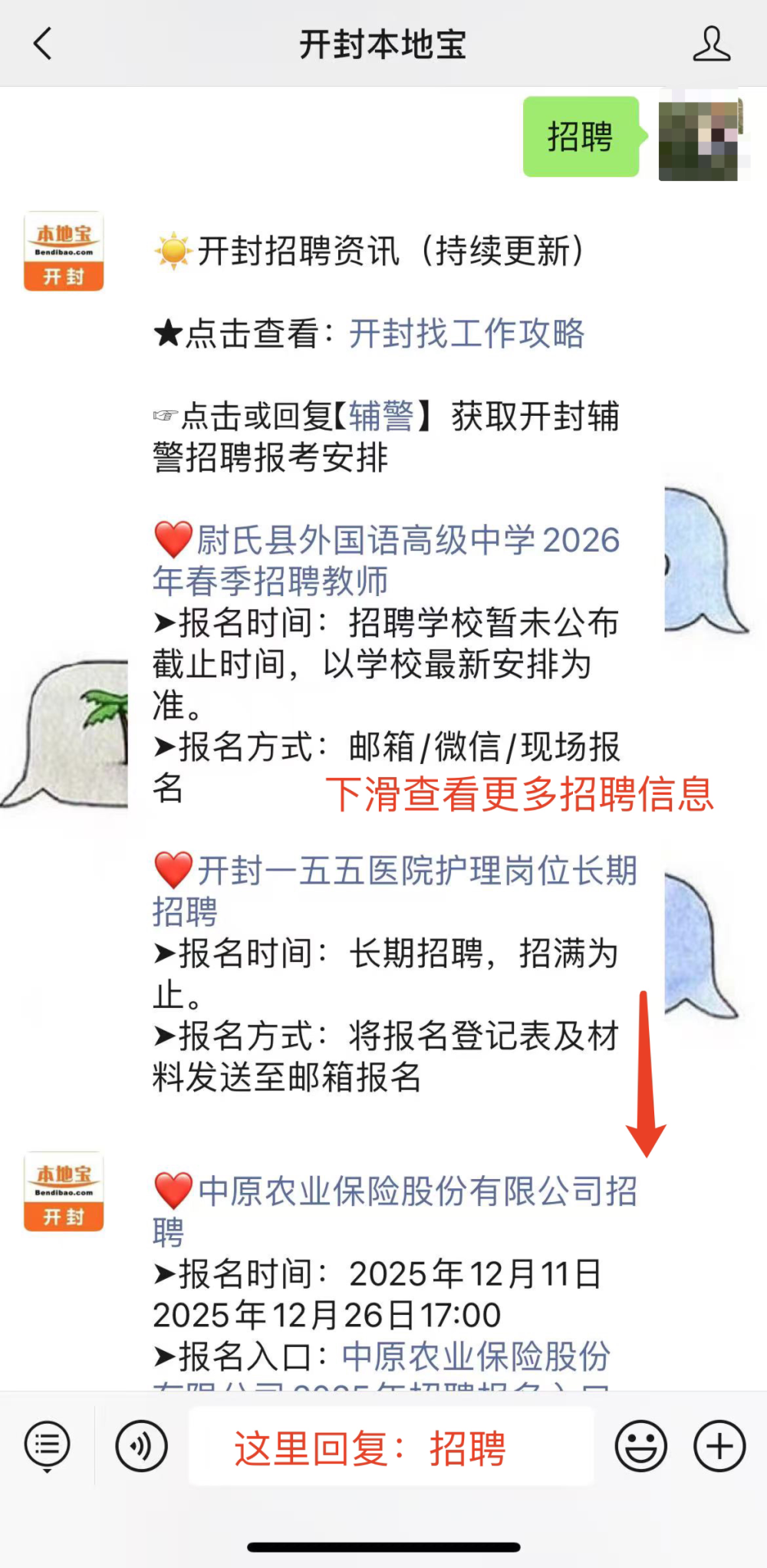Viewport: 767px width, 1568px height.
Task: Open more options with the plus button
Action: (x=716, y=1445)
